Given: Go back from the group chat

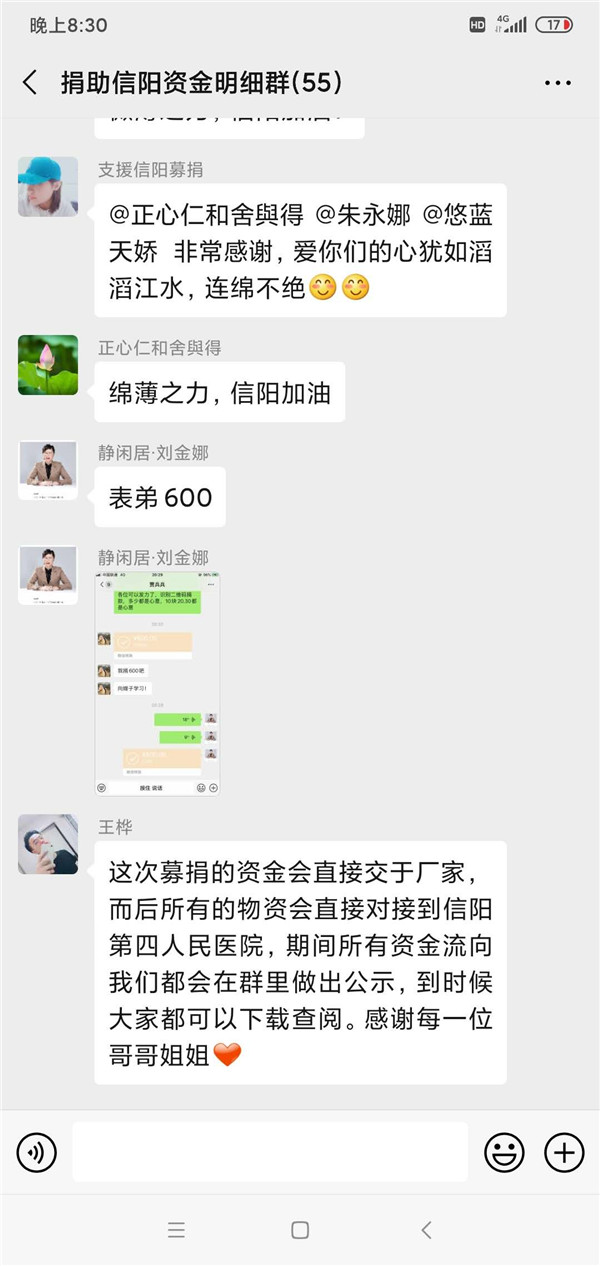Looking at the screenshot, I should [x=29, y=83].
